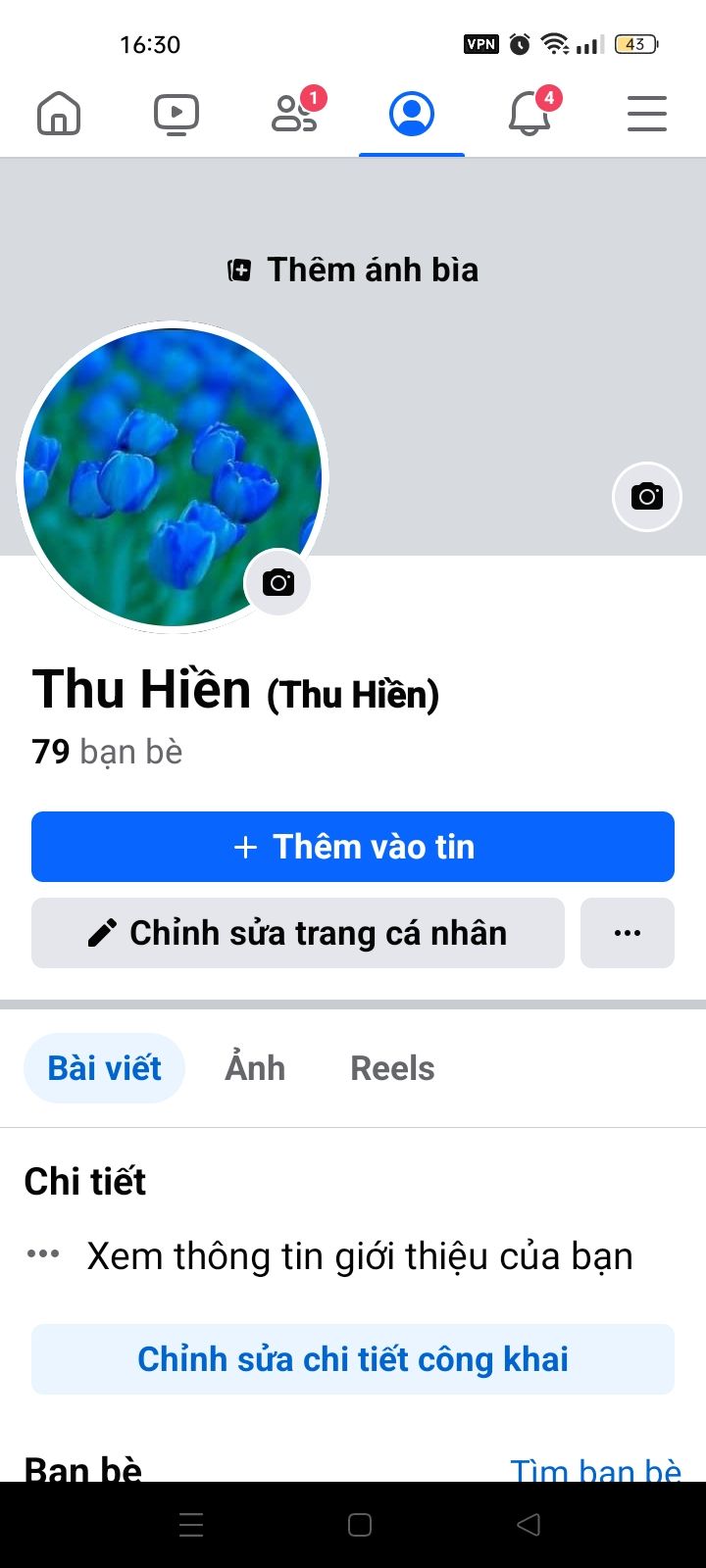Viewport: 706px width, 1568px height.
Task: View the tulip profile picture
Action: 173,477
